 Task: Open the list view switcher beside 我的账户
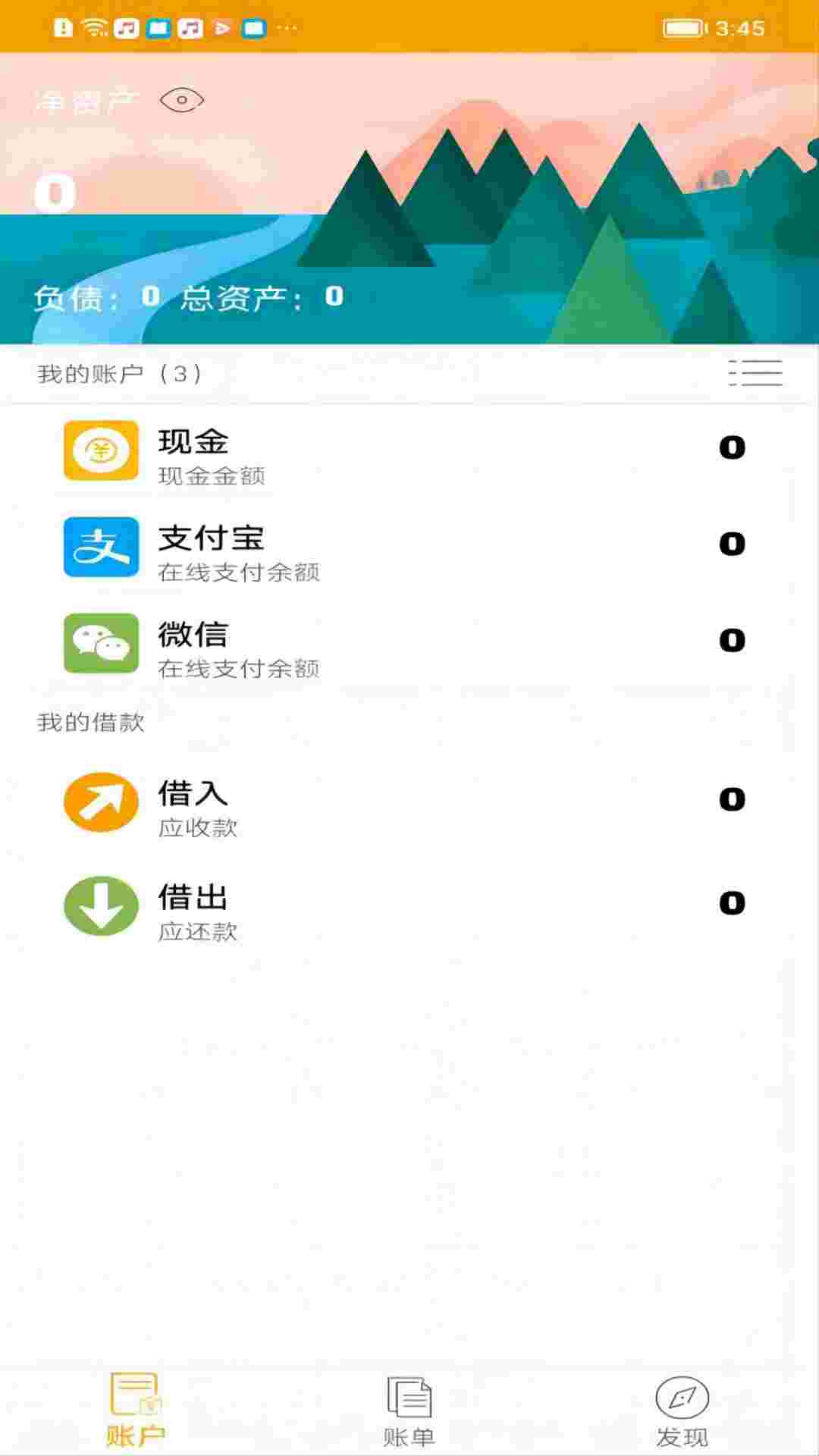coord(756,373)
